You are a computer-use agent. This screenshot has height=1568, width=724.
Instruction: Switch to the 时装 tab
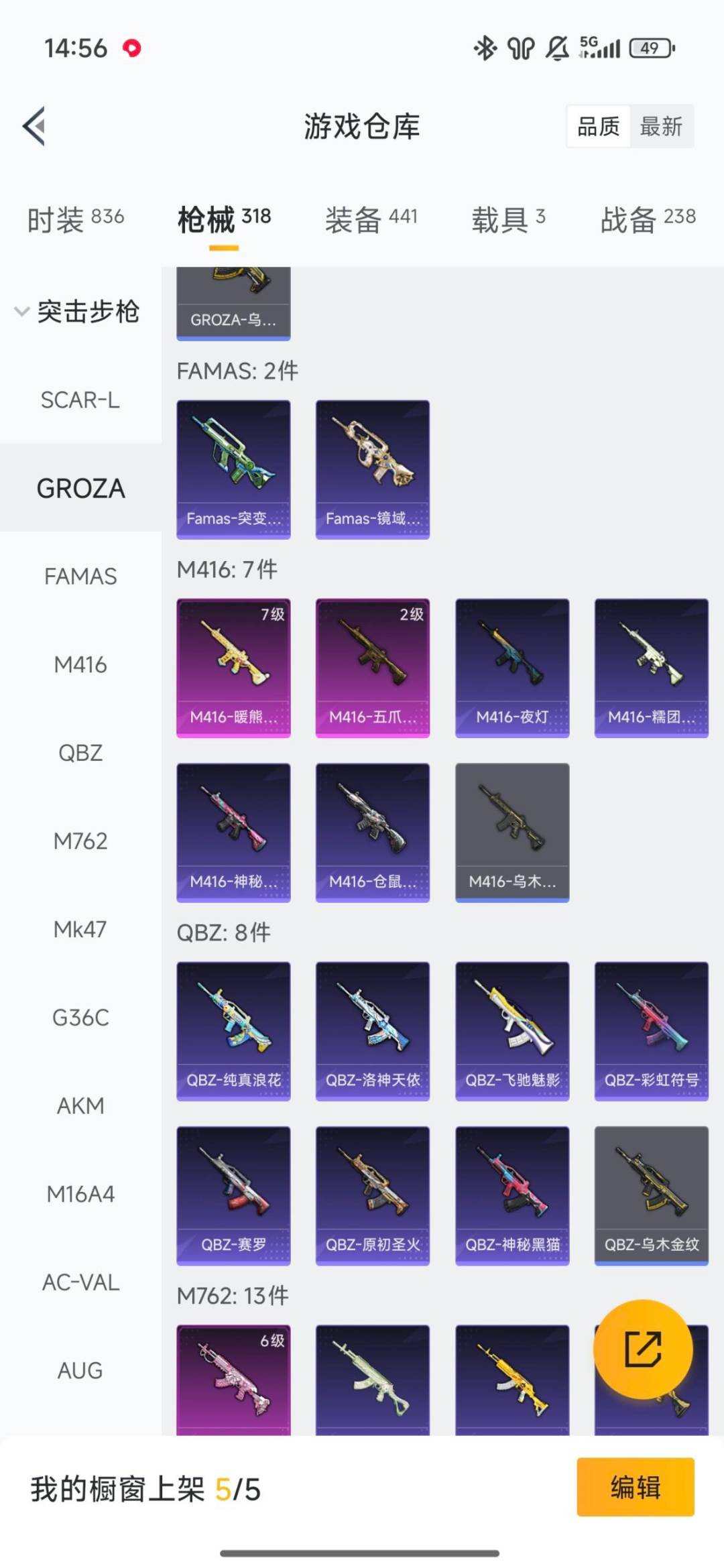[75, 219]
